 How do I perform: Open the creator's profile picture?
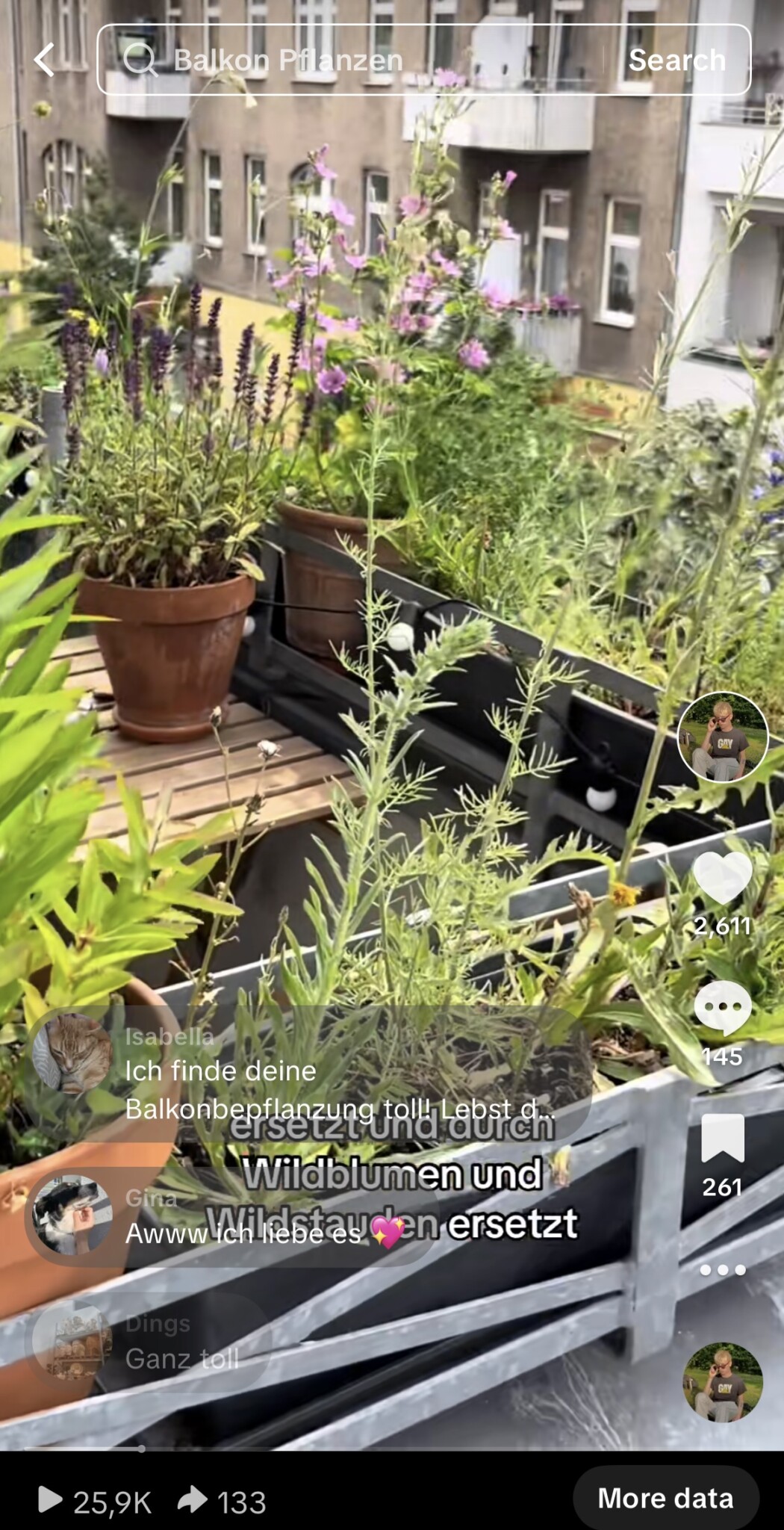point(722,737)
